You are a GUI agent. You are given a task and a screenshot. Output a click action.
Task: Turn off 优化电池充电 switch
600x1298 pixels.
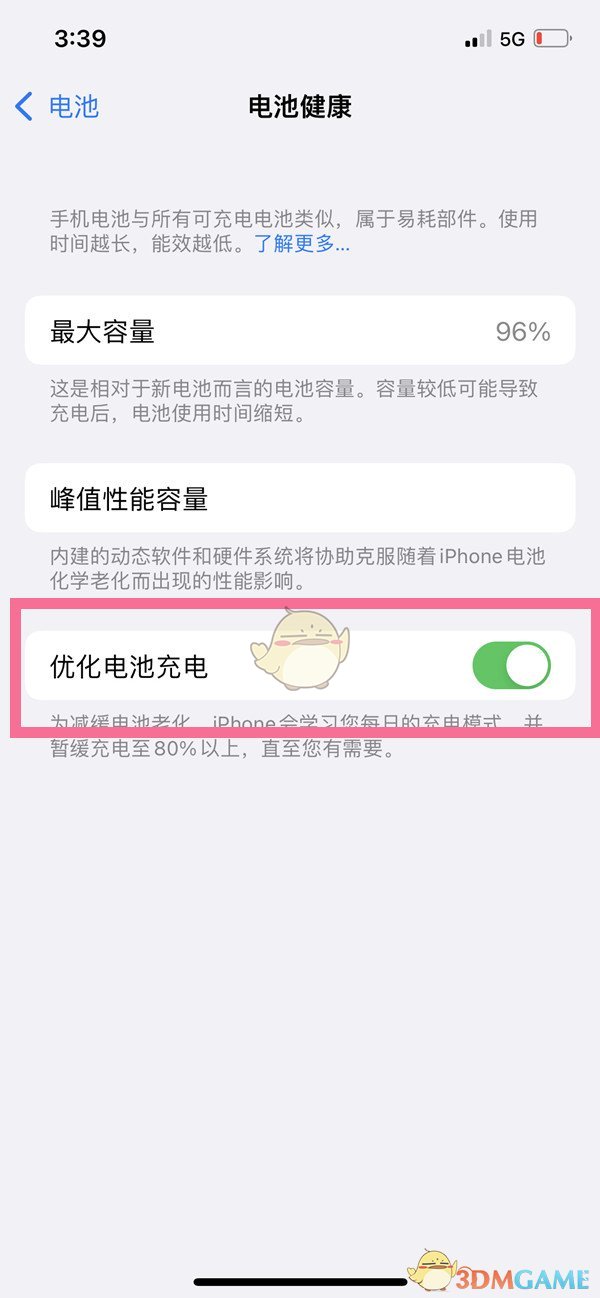click(x=510, y=666)
